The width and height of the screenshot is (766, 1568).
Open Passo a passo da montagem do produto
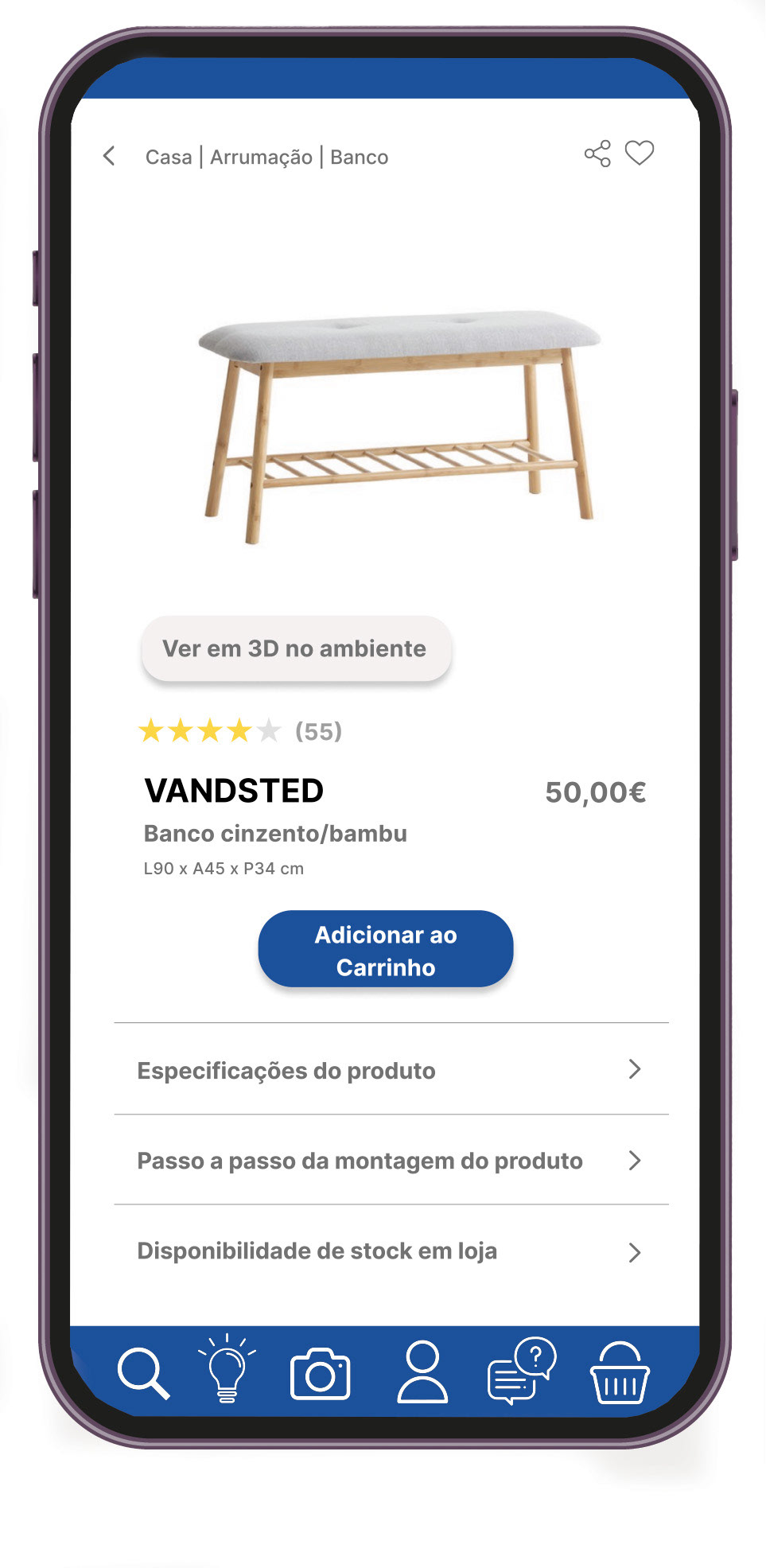point(391,1160)
